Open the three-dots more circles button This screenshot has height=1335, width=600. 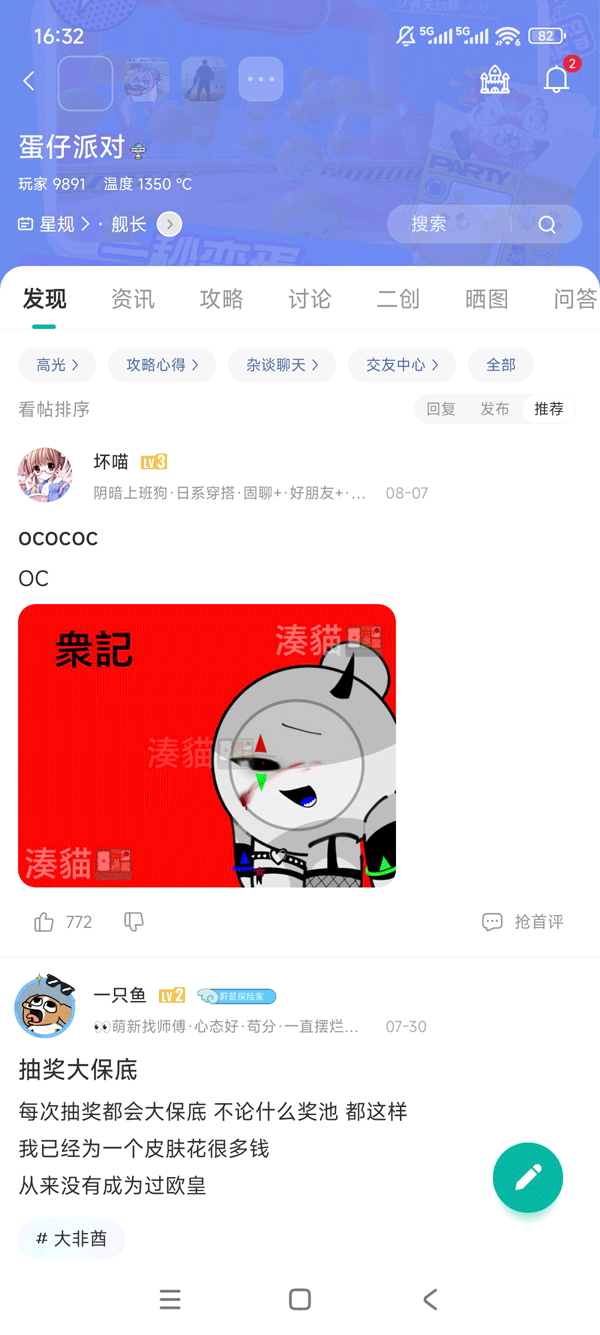[261, 80]
